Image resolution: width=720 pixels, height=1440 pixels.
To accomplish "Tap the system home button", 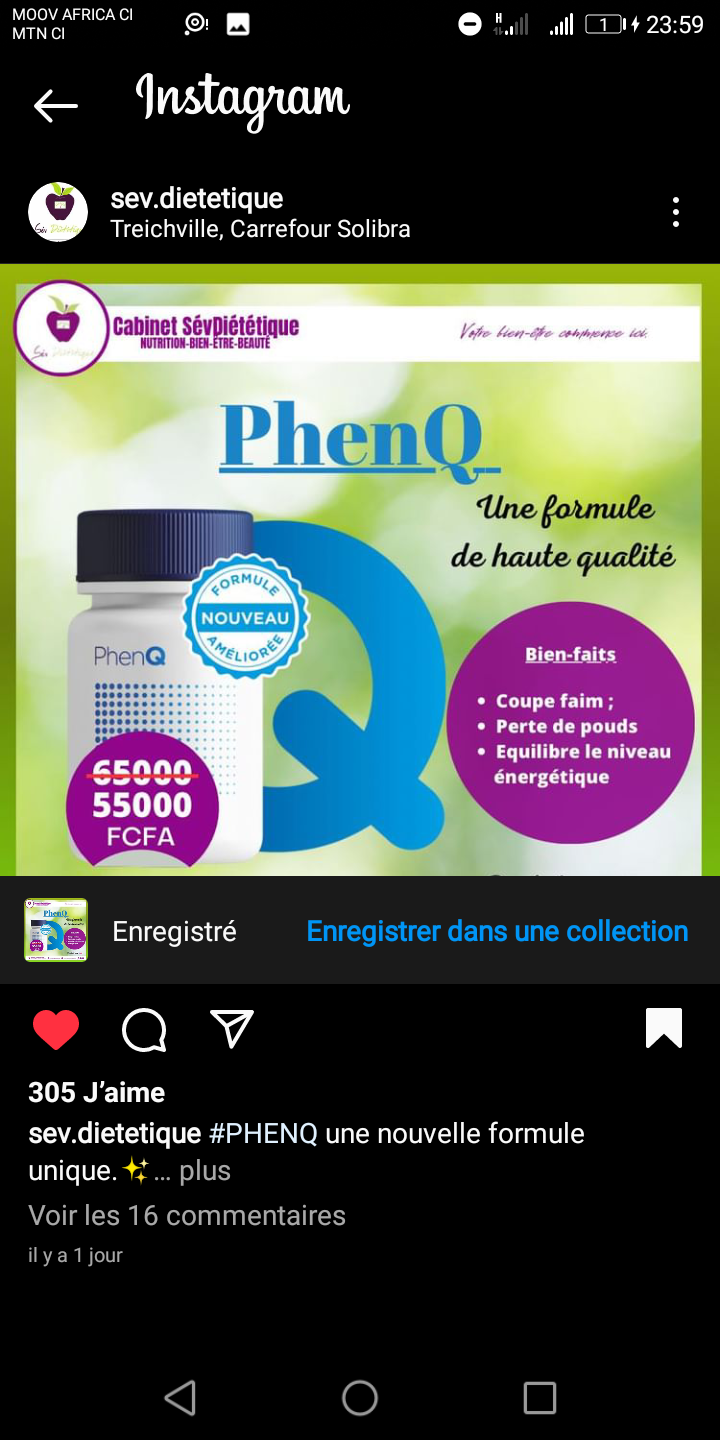I will click(360, 1398).
